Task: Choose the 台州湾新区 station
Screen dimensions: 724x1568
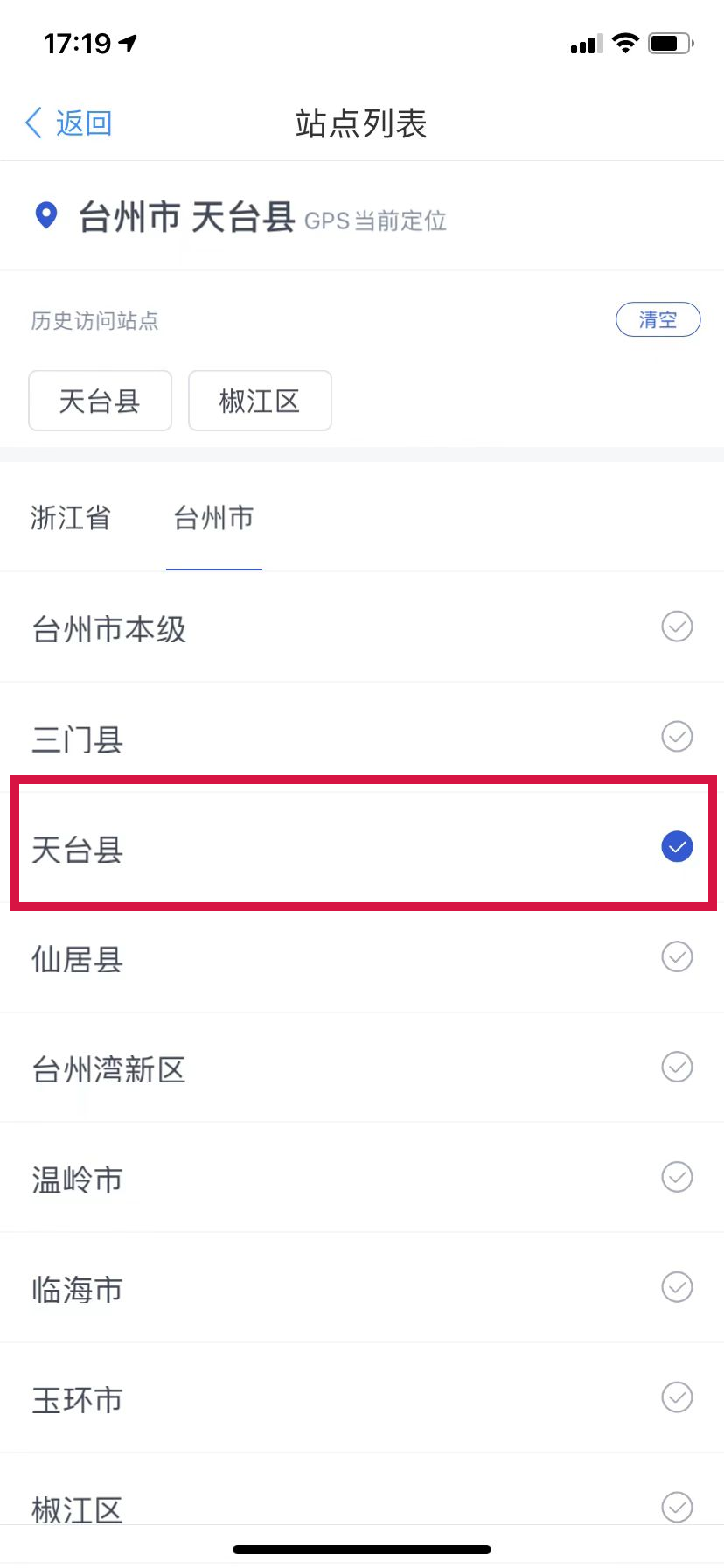Action: pyautogui.click(x=362, y=1068)
